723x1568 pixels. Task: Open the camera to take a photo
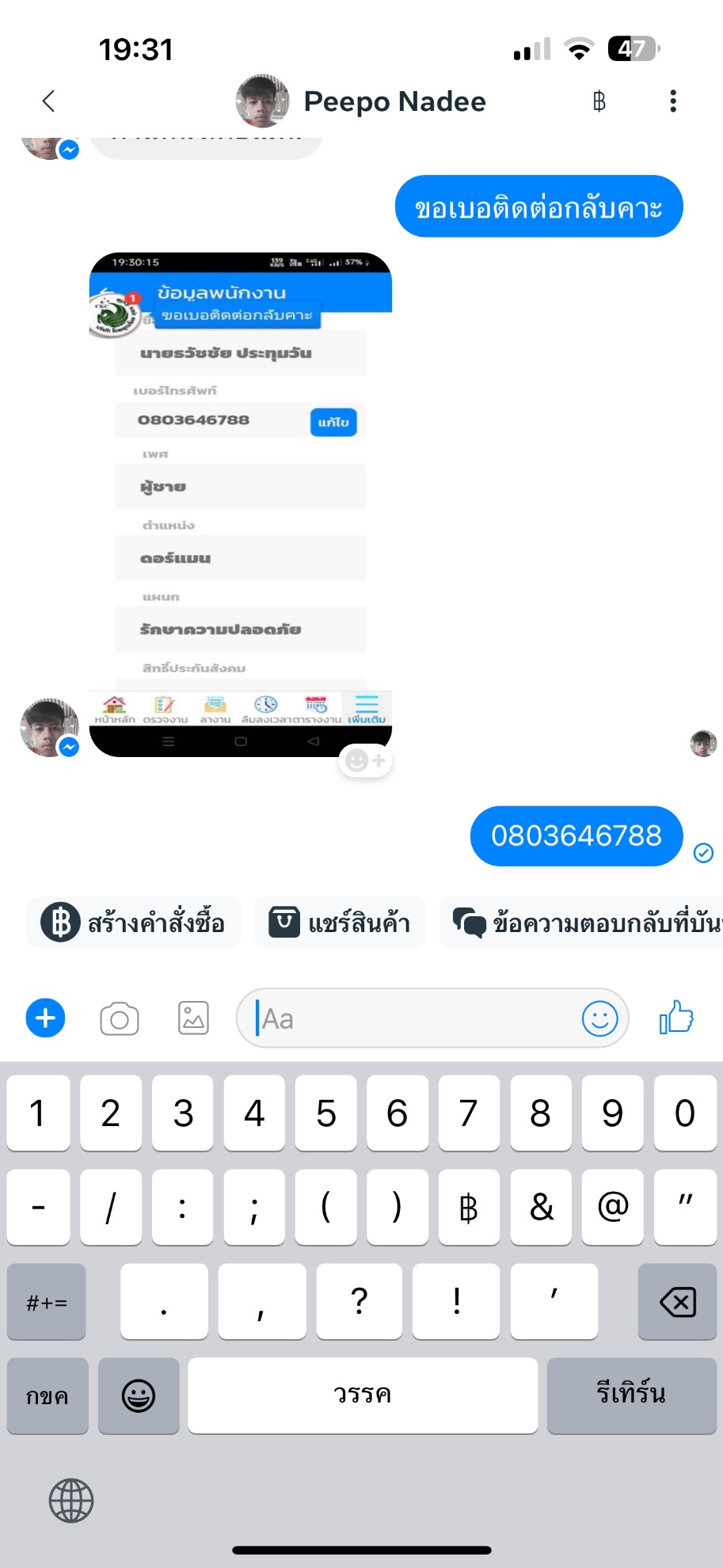pyautogui.click(x=120, y=1018)
